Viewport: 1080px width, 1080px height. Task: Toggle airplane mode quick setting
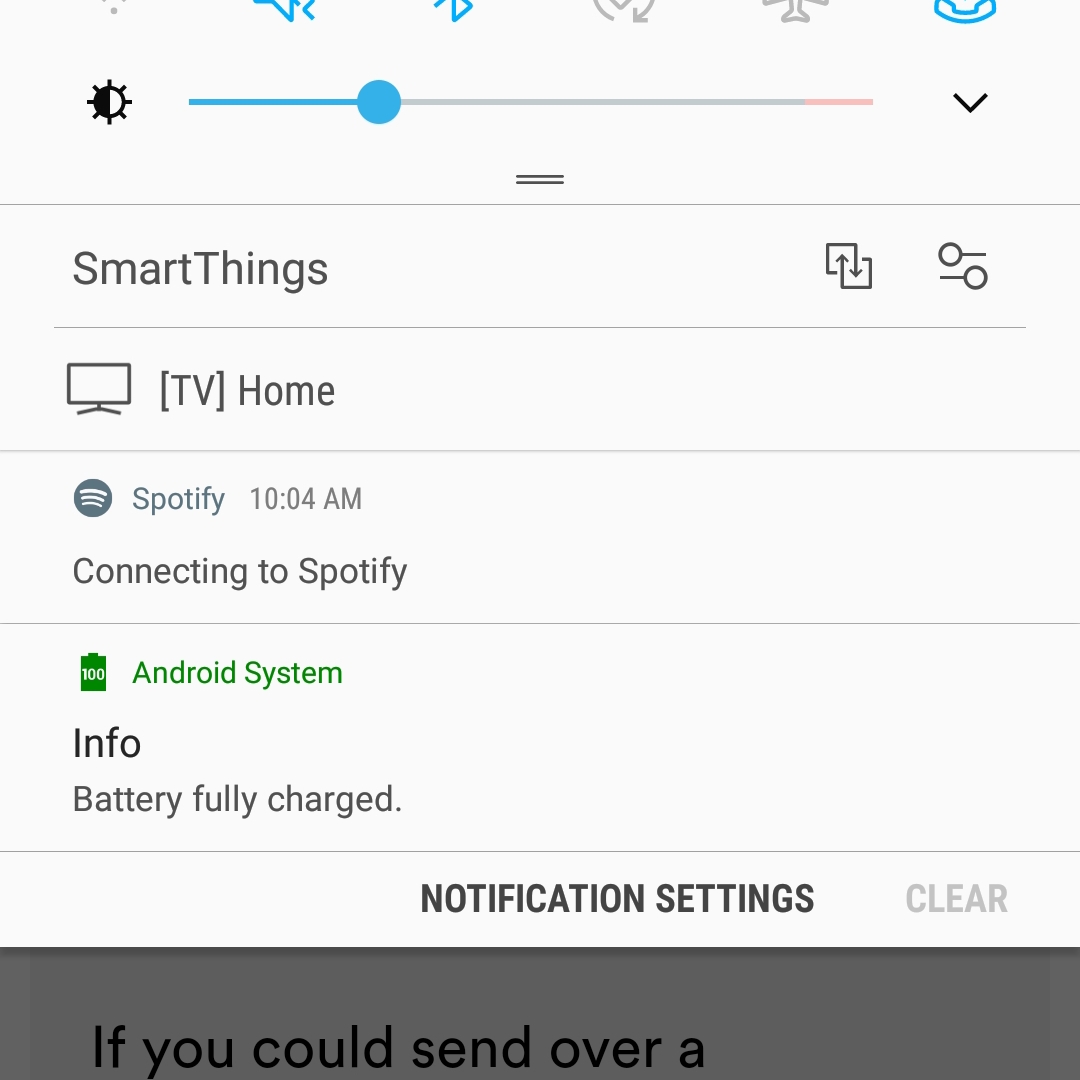(795, 8)
